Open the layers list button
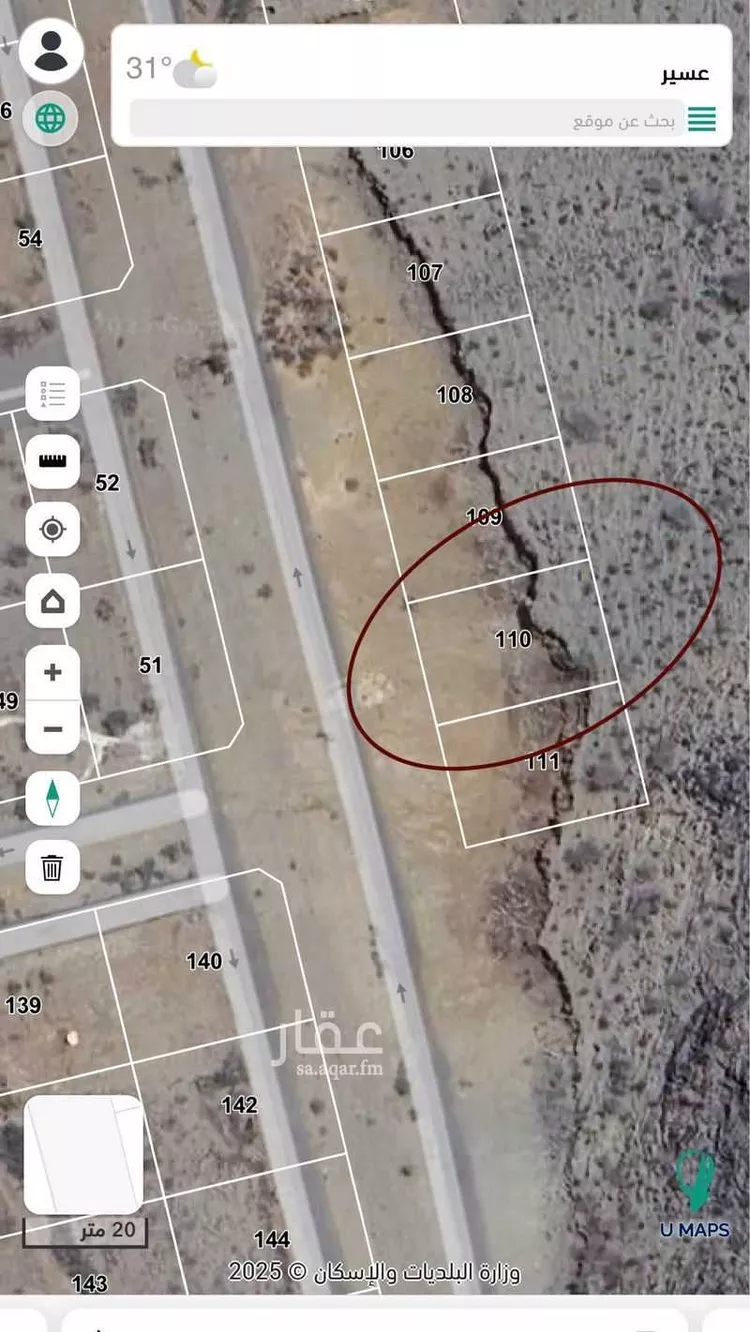This screenshot has width=750, height=1332. tap(52, 394)
